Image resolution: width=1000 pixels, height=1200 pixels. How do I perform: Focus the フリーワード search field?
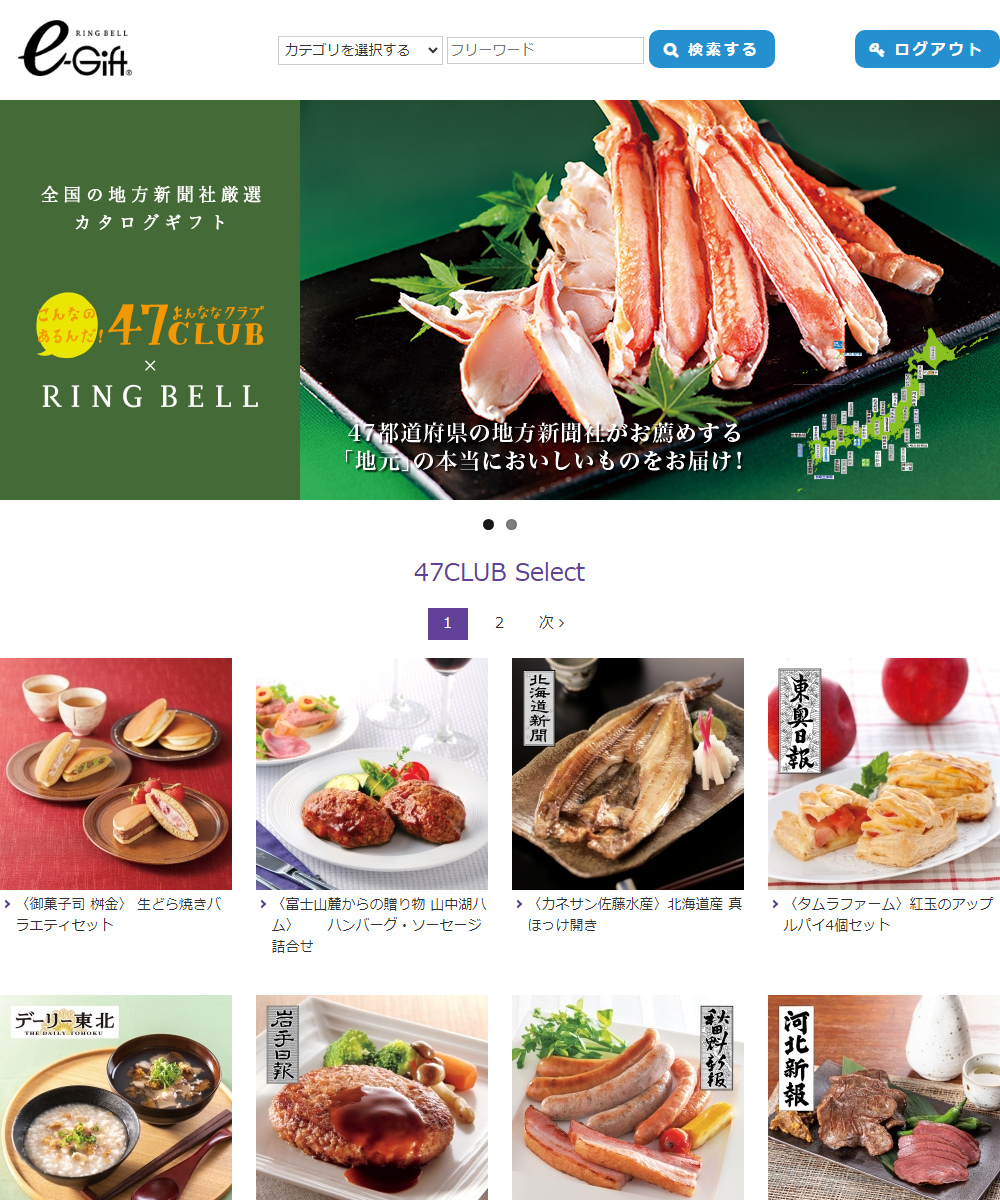pyautogui.click(x=545, y=50)
